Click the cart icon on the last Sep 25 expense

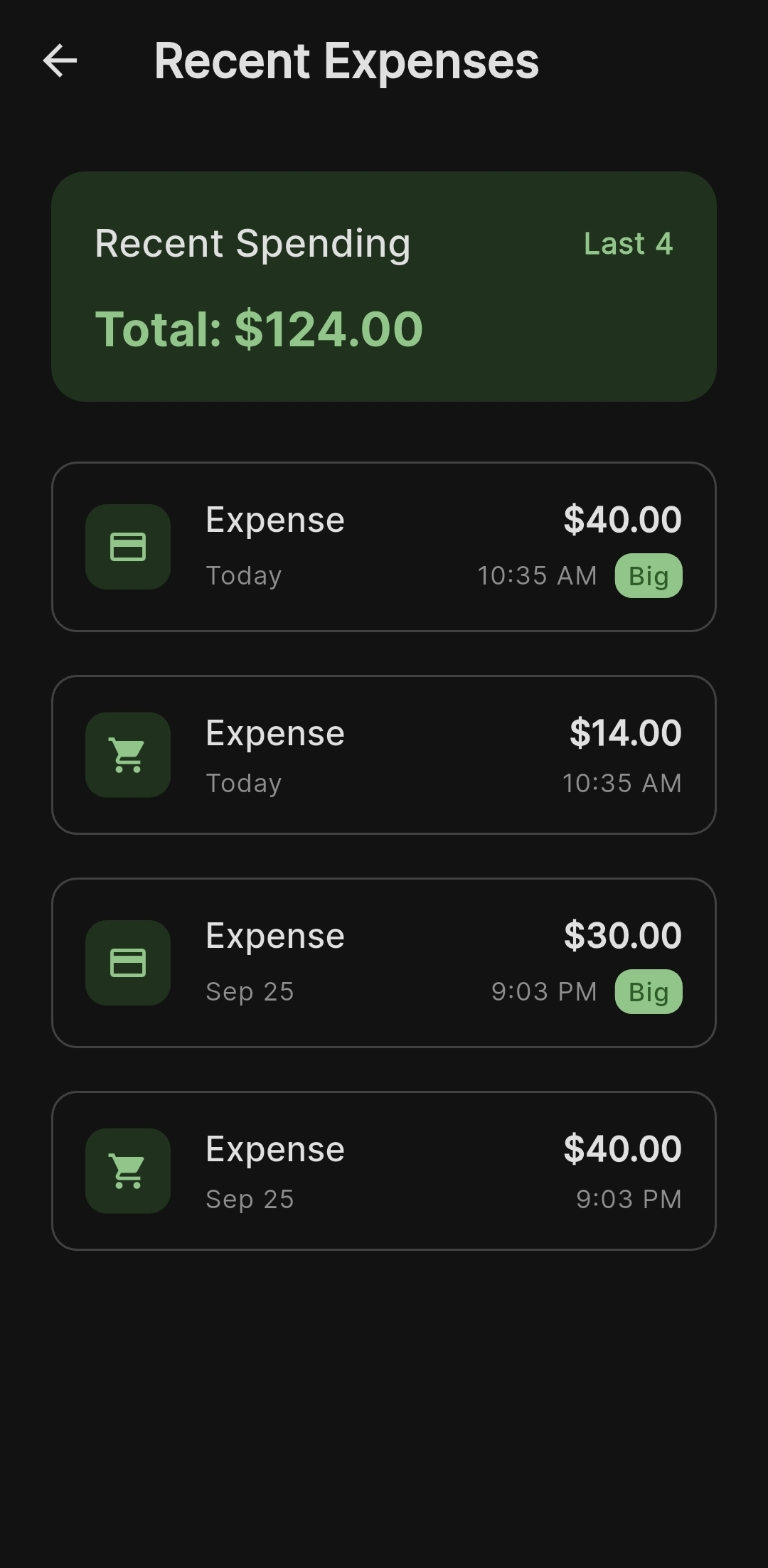pyautogui.click(x=127, y=1170)
